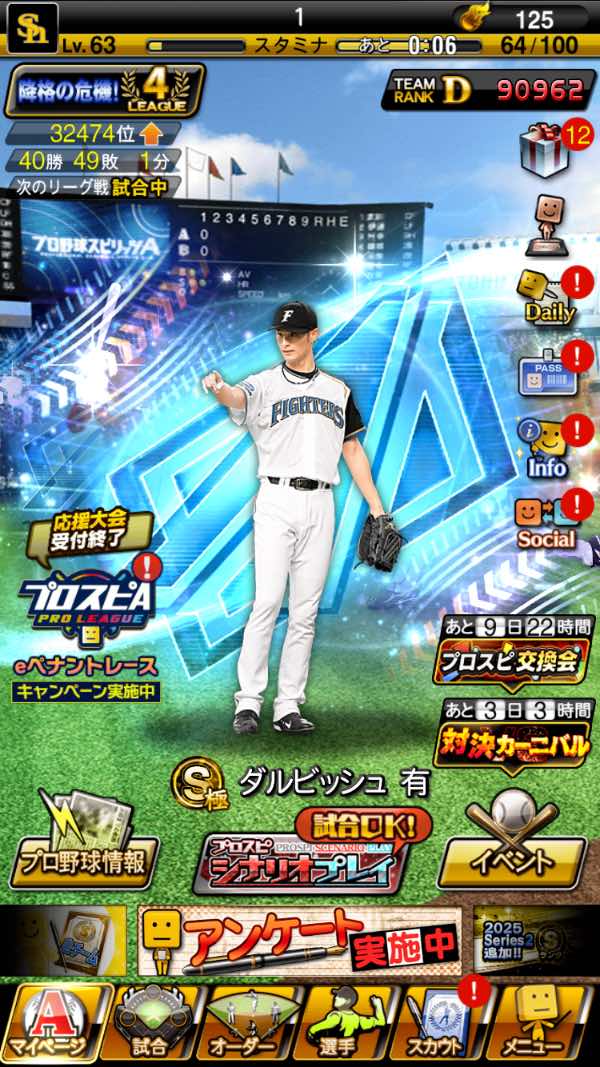Image resolution: width=600 pixels, height=1067 pixels.
Task: Open the Pass icon
Action: click(x=546, y=370)
